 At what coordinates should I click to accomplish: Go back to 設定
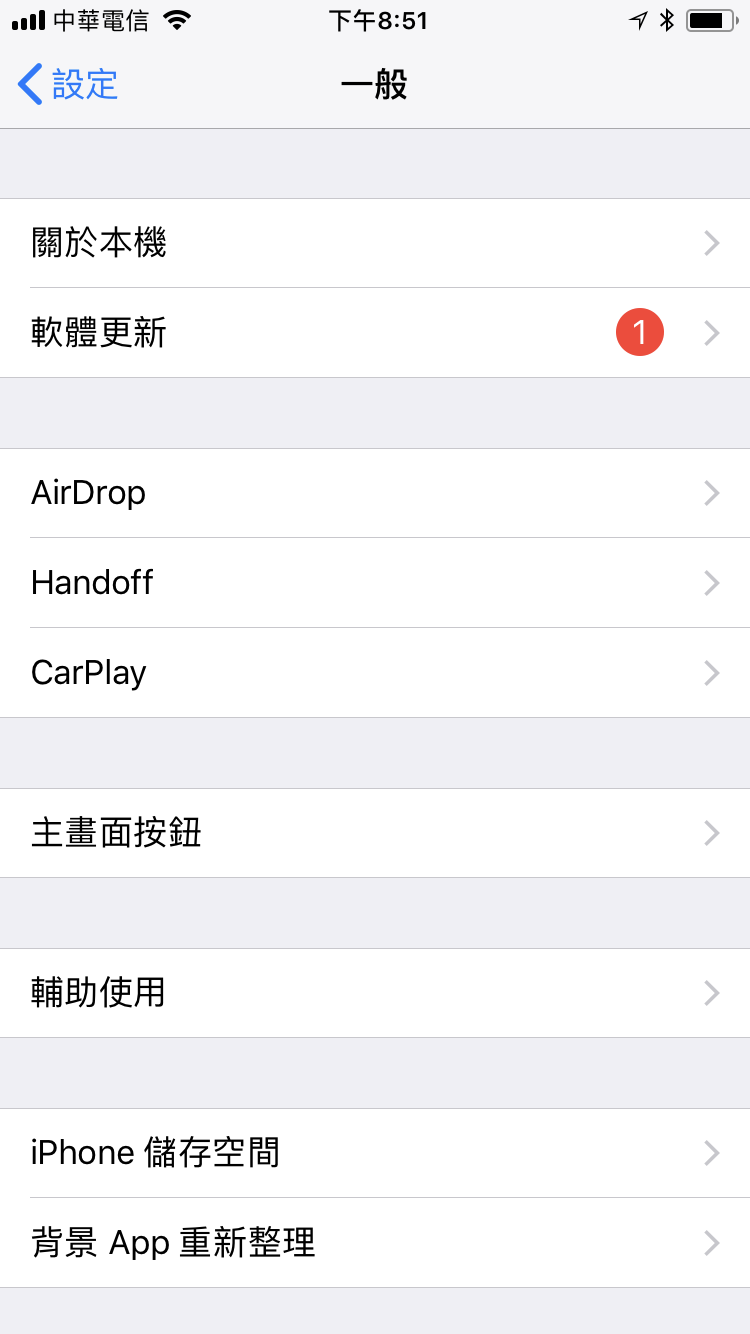coord(68,85)
